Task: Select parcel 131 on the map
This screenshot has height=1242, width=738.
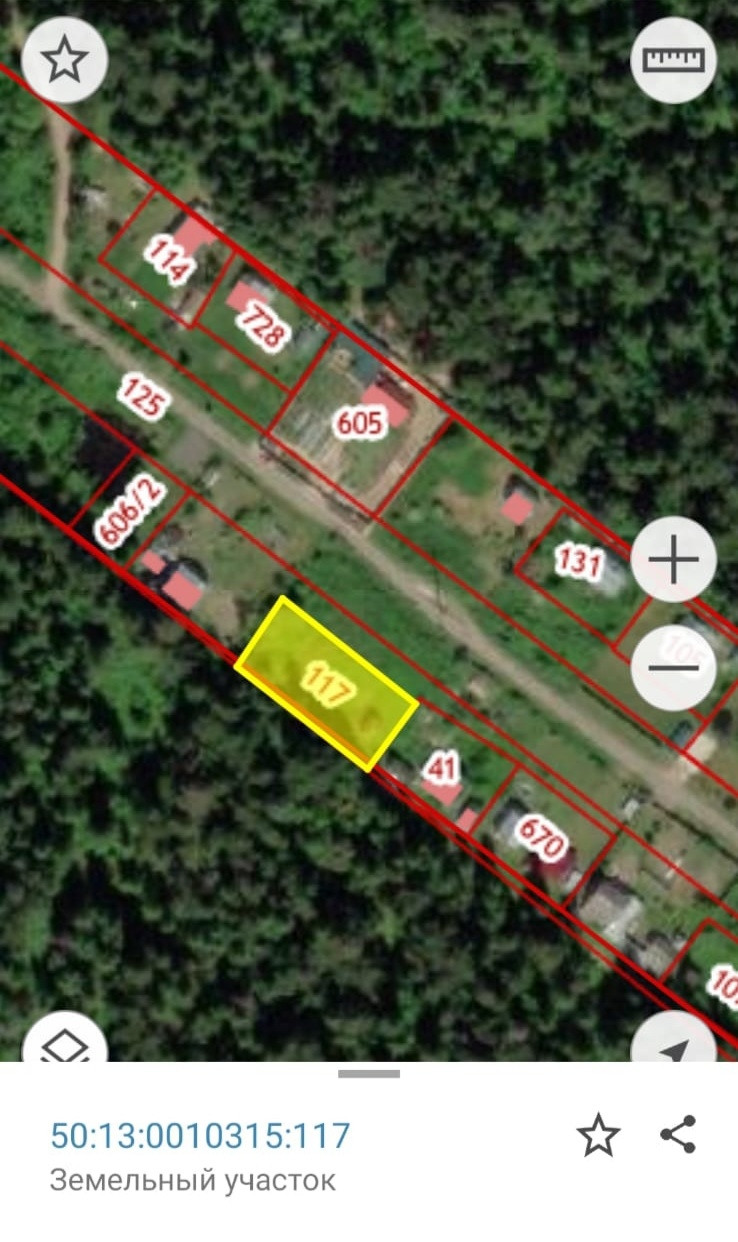Action: (578, 565)
